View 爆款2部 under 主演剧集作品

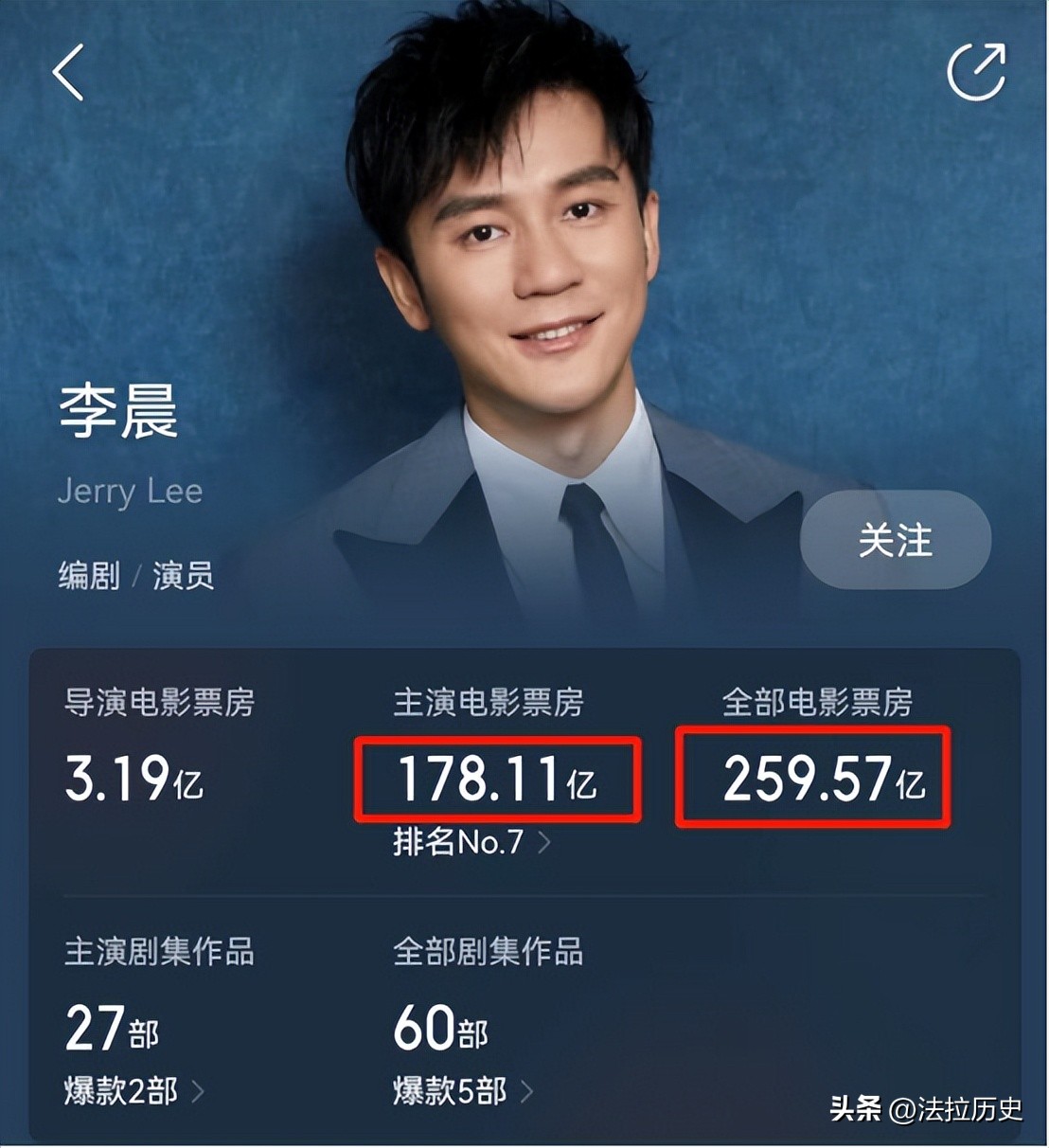(x=133, y=1091)
